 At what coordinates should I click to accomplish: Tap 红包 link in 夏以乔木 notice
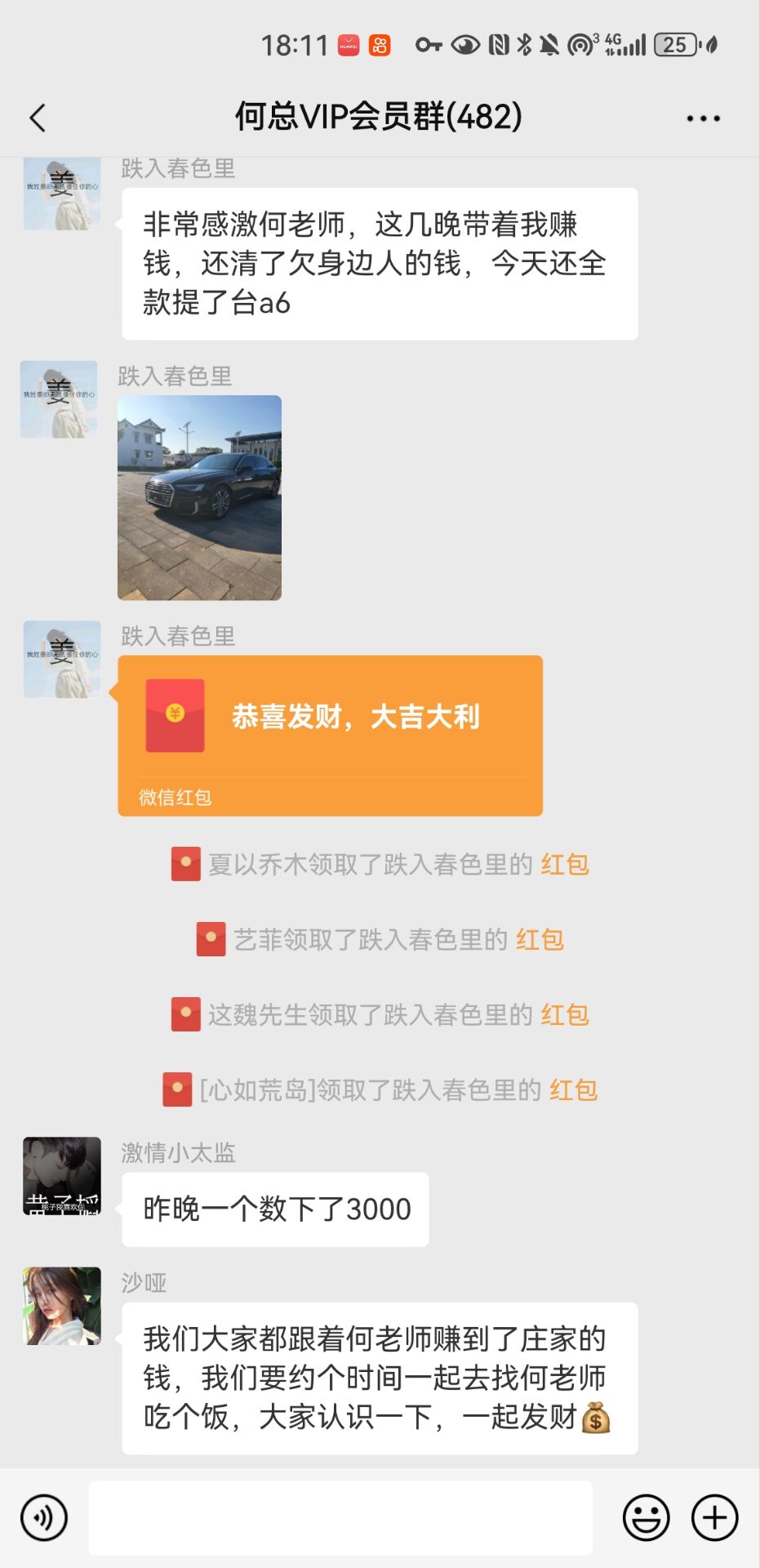click(x=565, y=864)
